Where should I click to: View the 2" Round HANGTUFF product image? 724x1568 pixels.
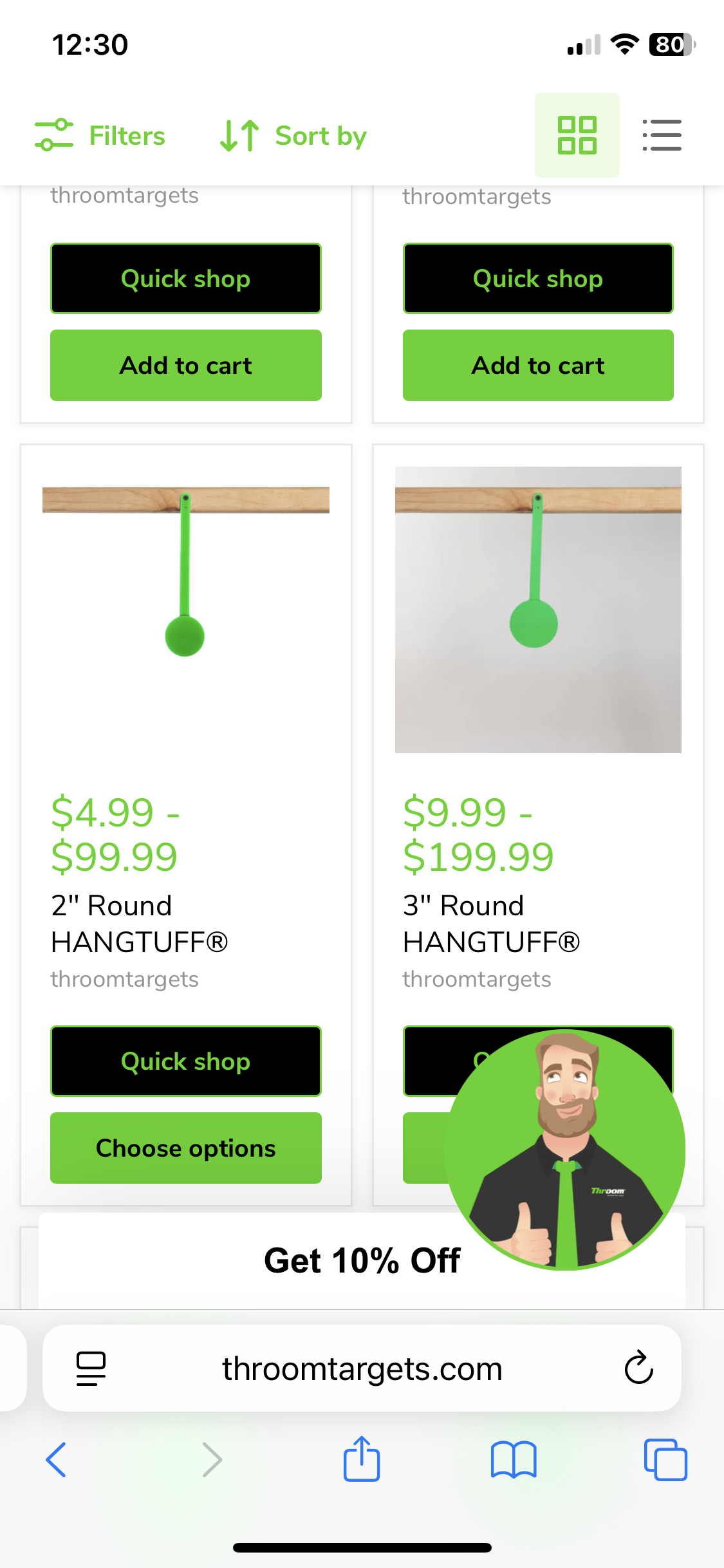pos(185,608)
